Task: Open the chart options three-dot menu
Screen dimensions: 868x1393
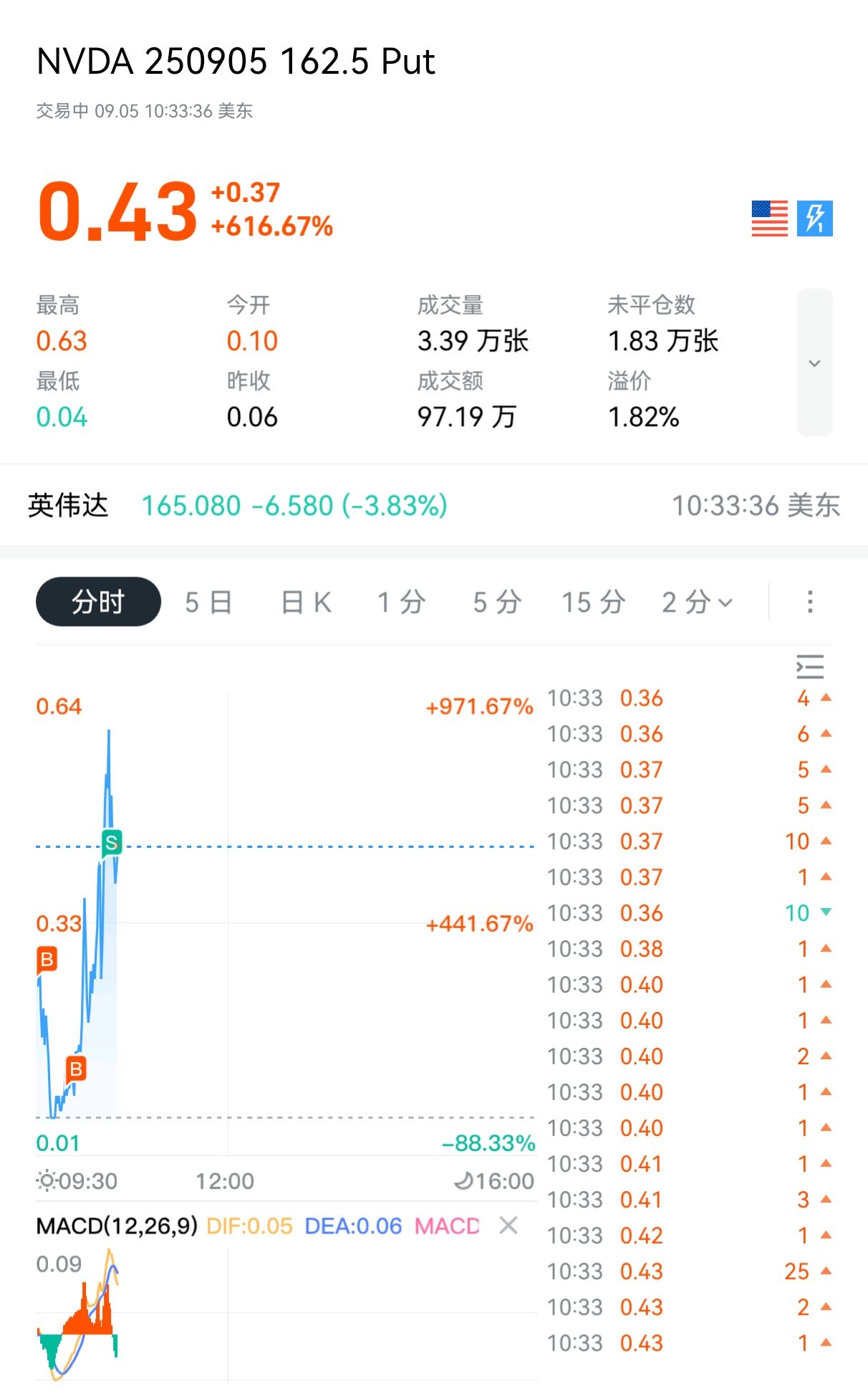Action: click(x=810, y=602)
